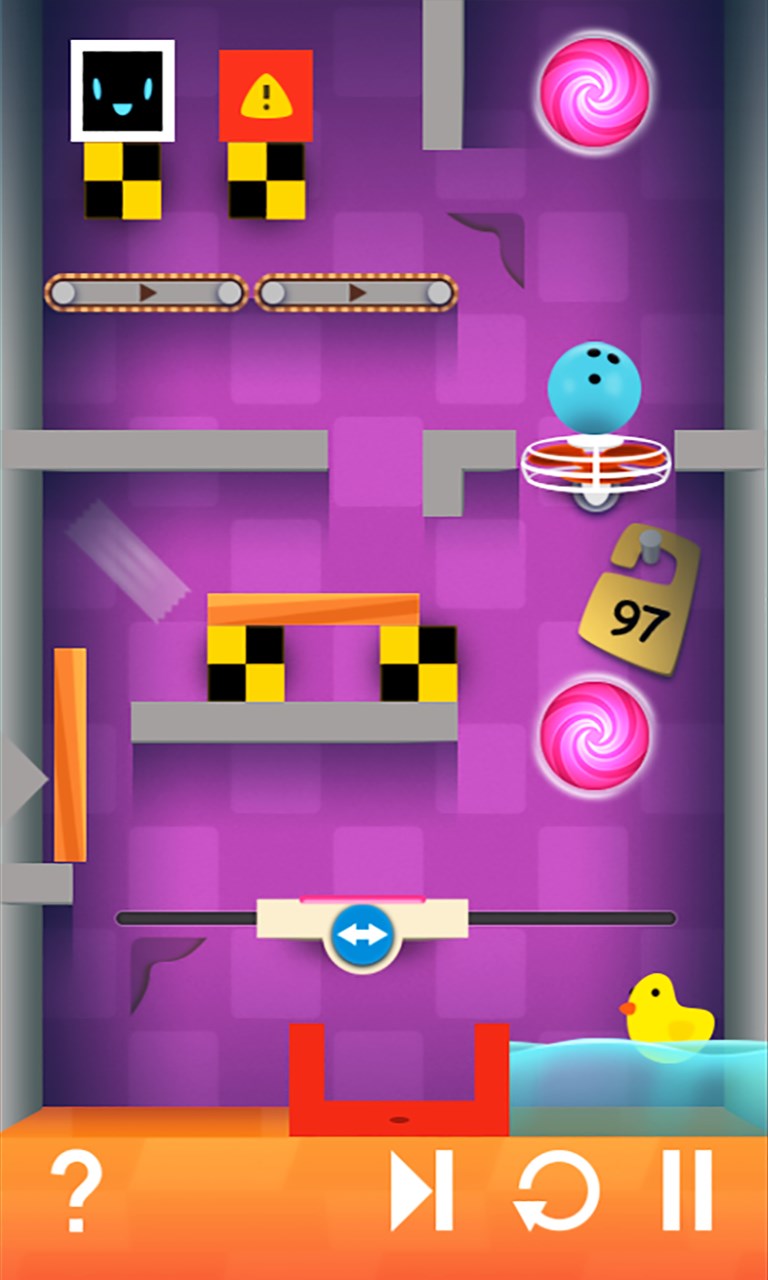This screenshot has height=1280, width=768.
Task: Remove the left checkered block under the orange plank
Action: tap(245, 663)
